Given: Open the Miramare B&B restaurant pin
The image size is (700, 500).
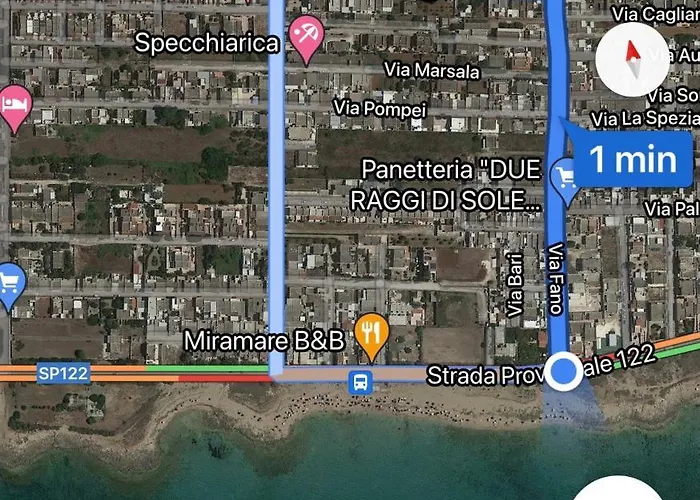Looking at the screenshot, I should point(372,335).
